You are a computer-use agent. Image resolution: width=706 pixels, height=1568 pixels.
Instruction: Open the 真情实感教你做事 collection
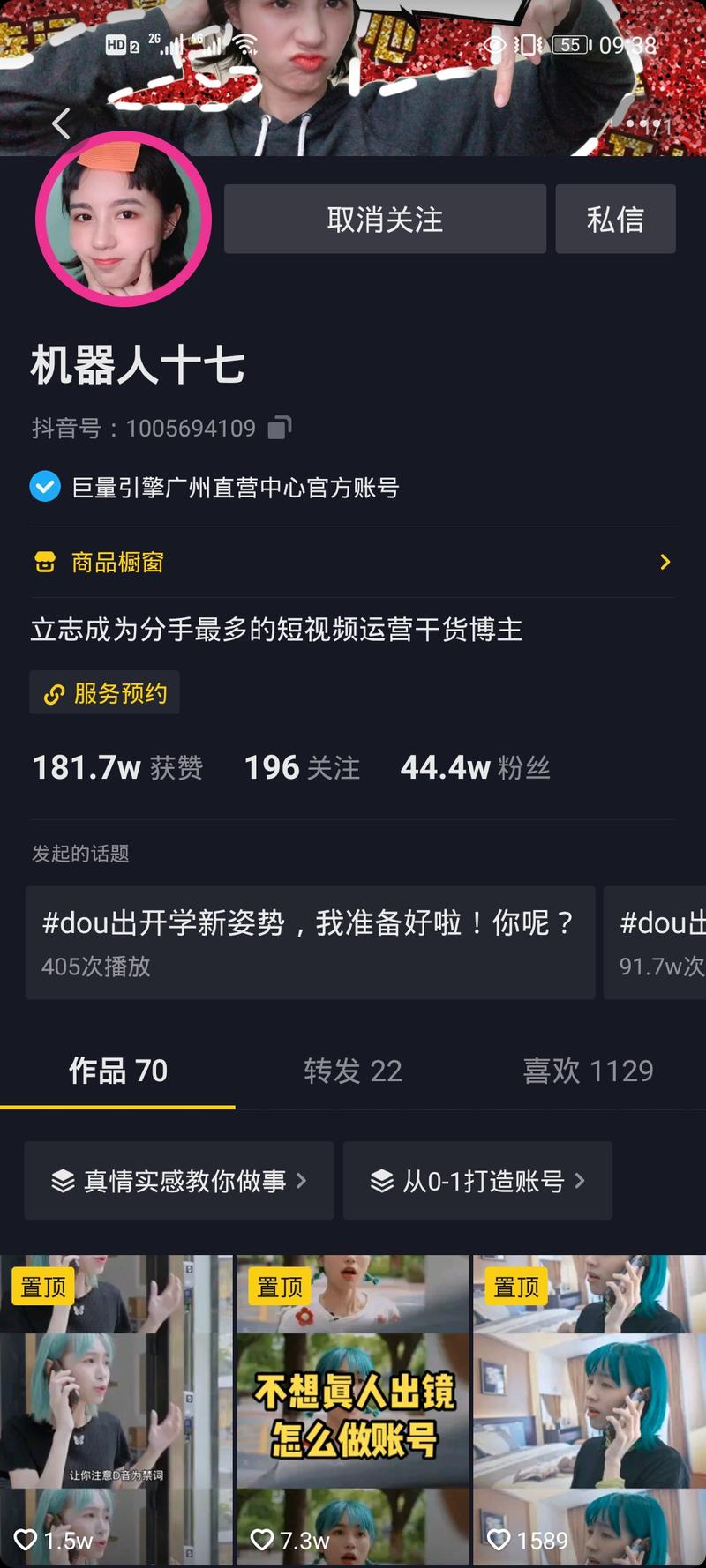(179, 1181)
